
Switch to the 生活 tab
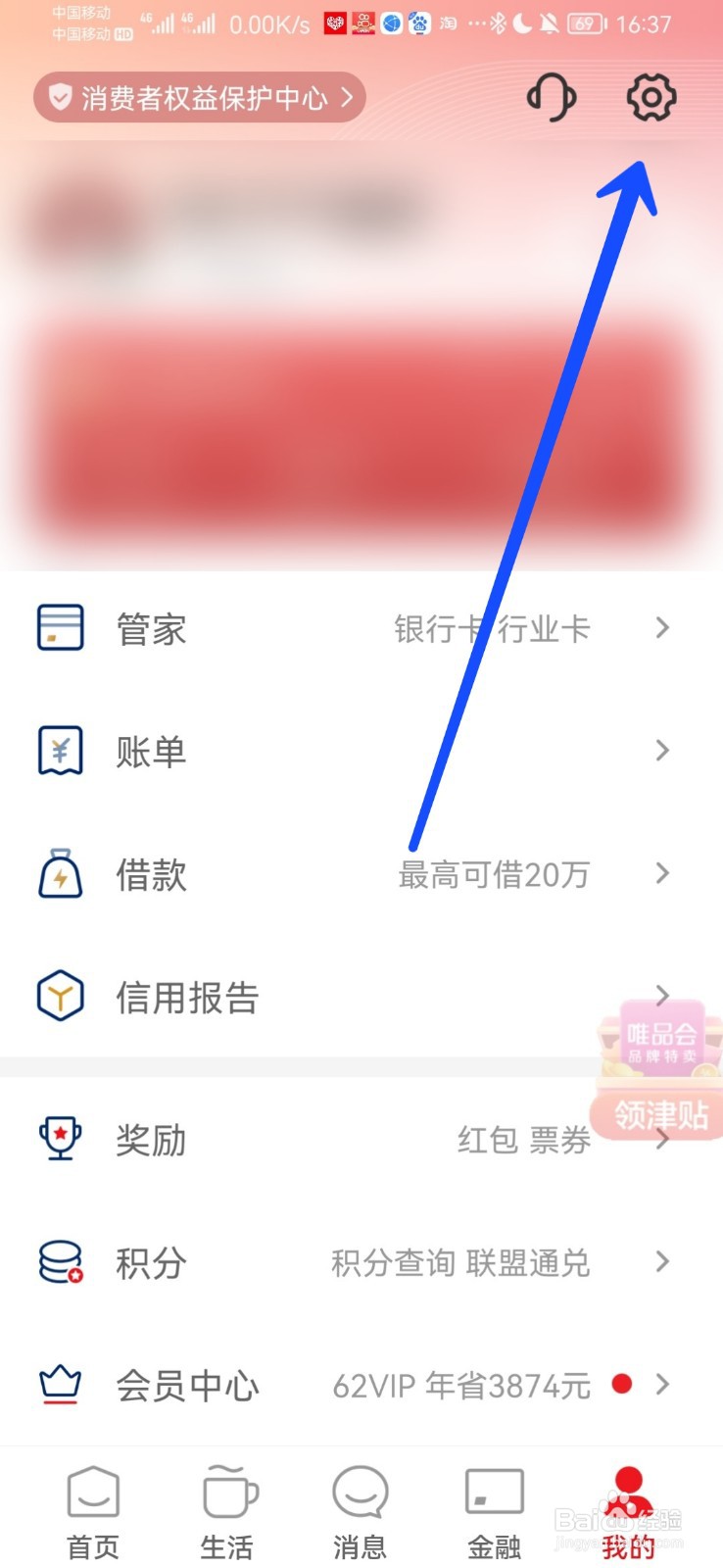coord(226,1509)
